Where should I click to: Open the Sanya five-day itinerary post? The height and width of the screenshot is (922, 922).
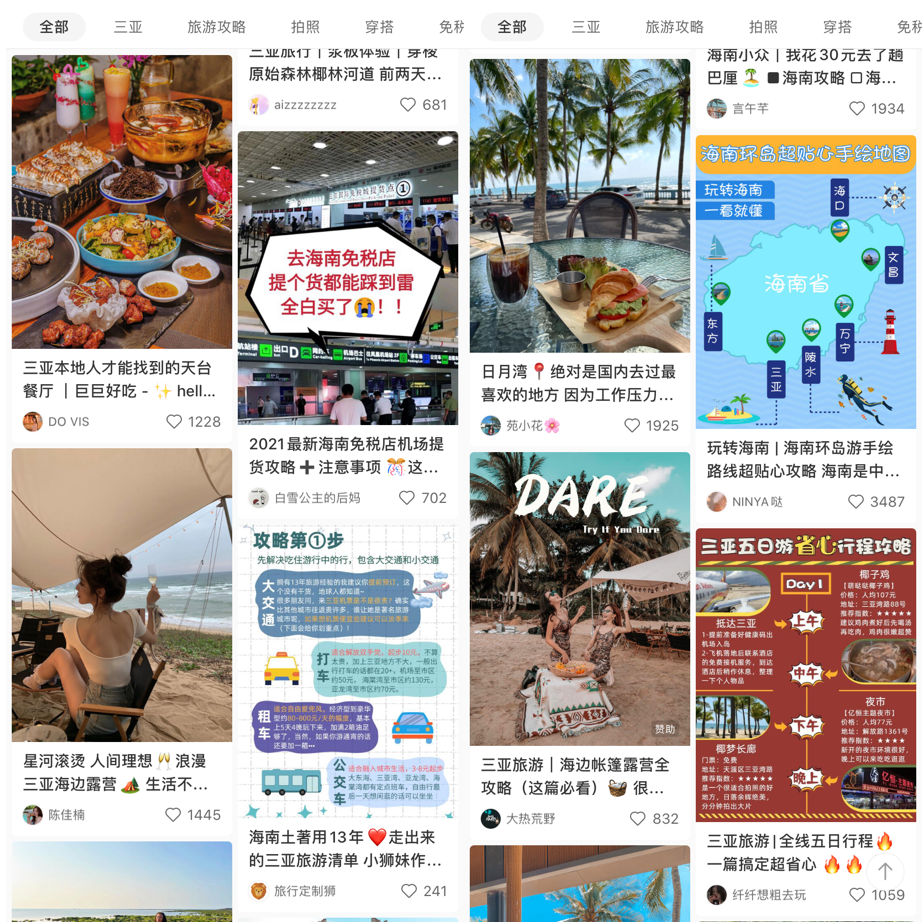[x=805, y=675]
